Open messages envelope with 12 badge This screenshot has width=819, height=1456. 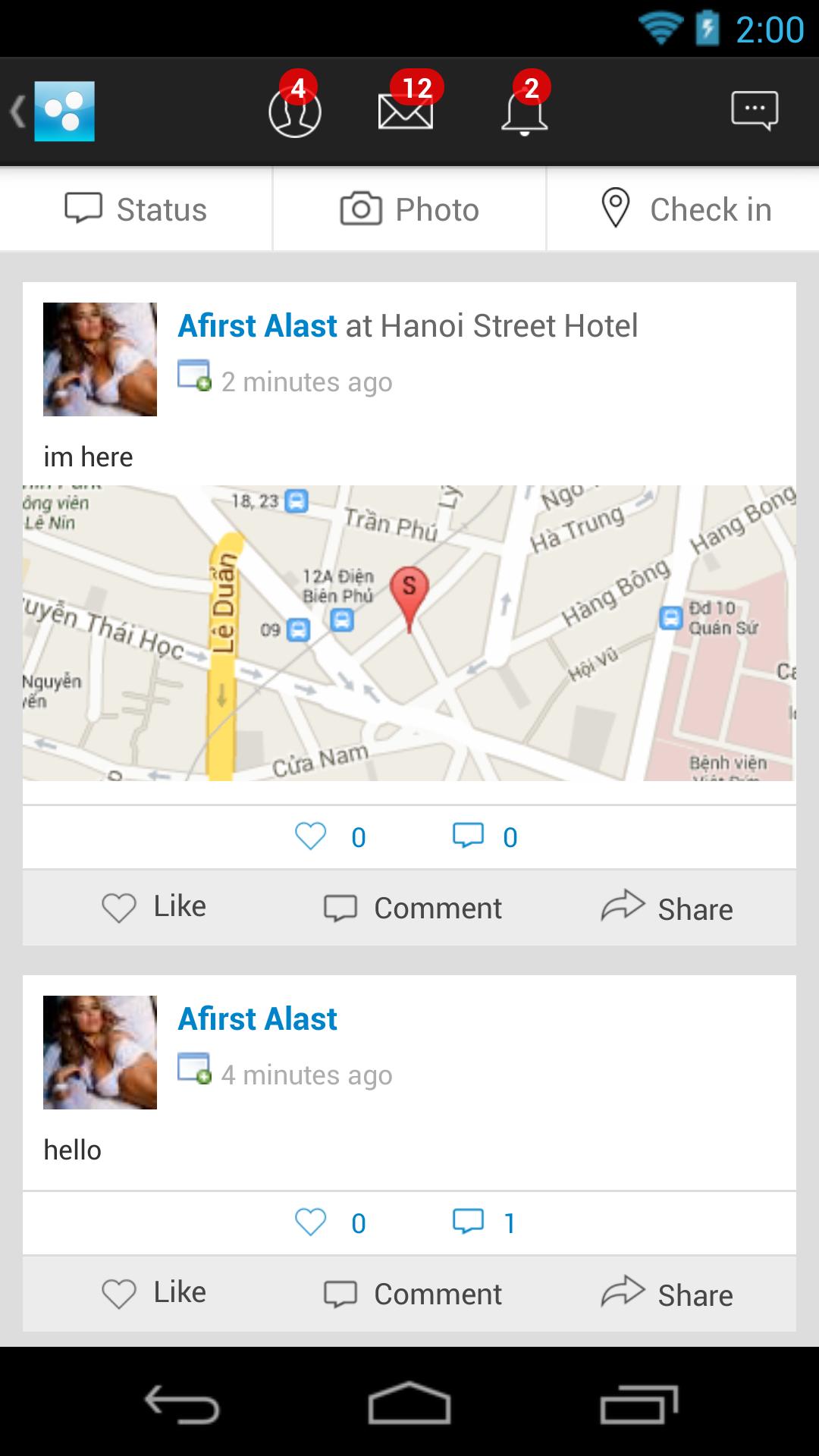406,111
